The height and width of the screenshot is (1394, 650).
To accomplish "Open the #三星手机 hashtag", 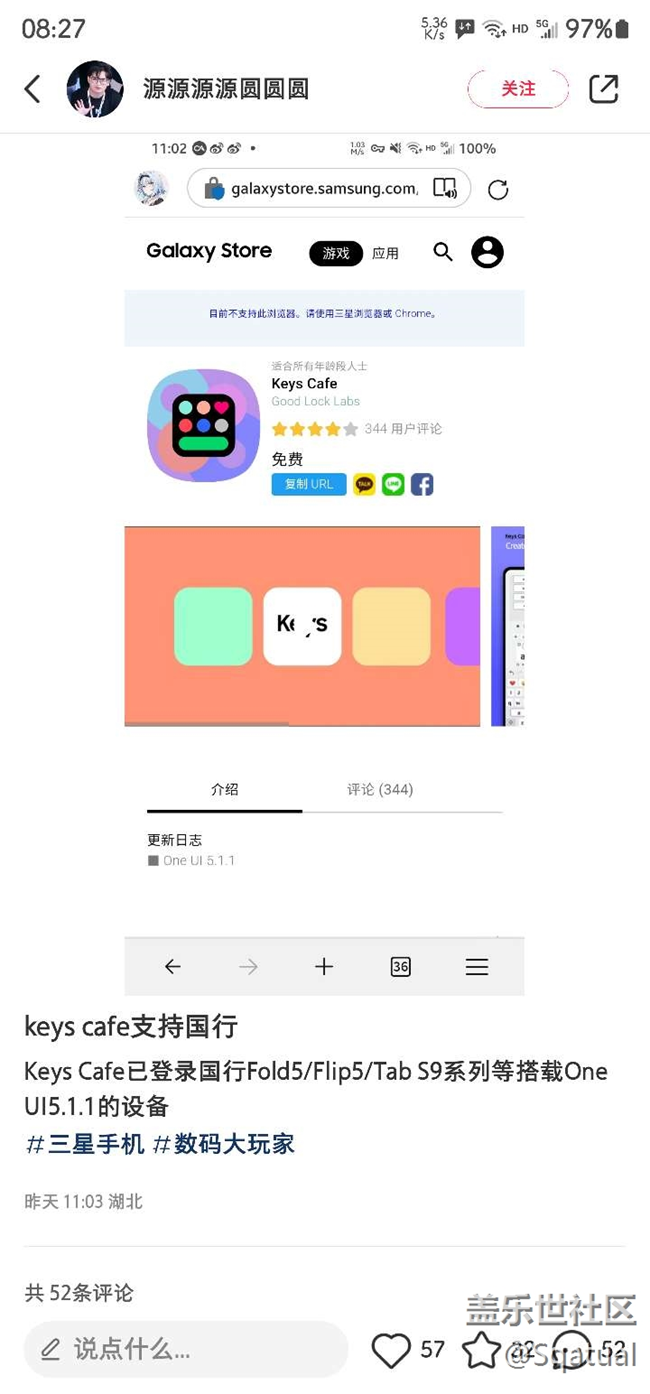I will coord(85,1144).
